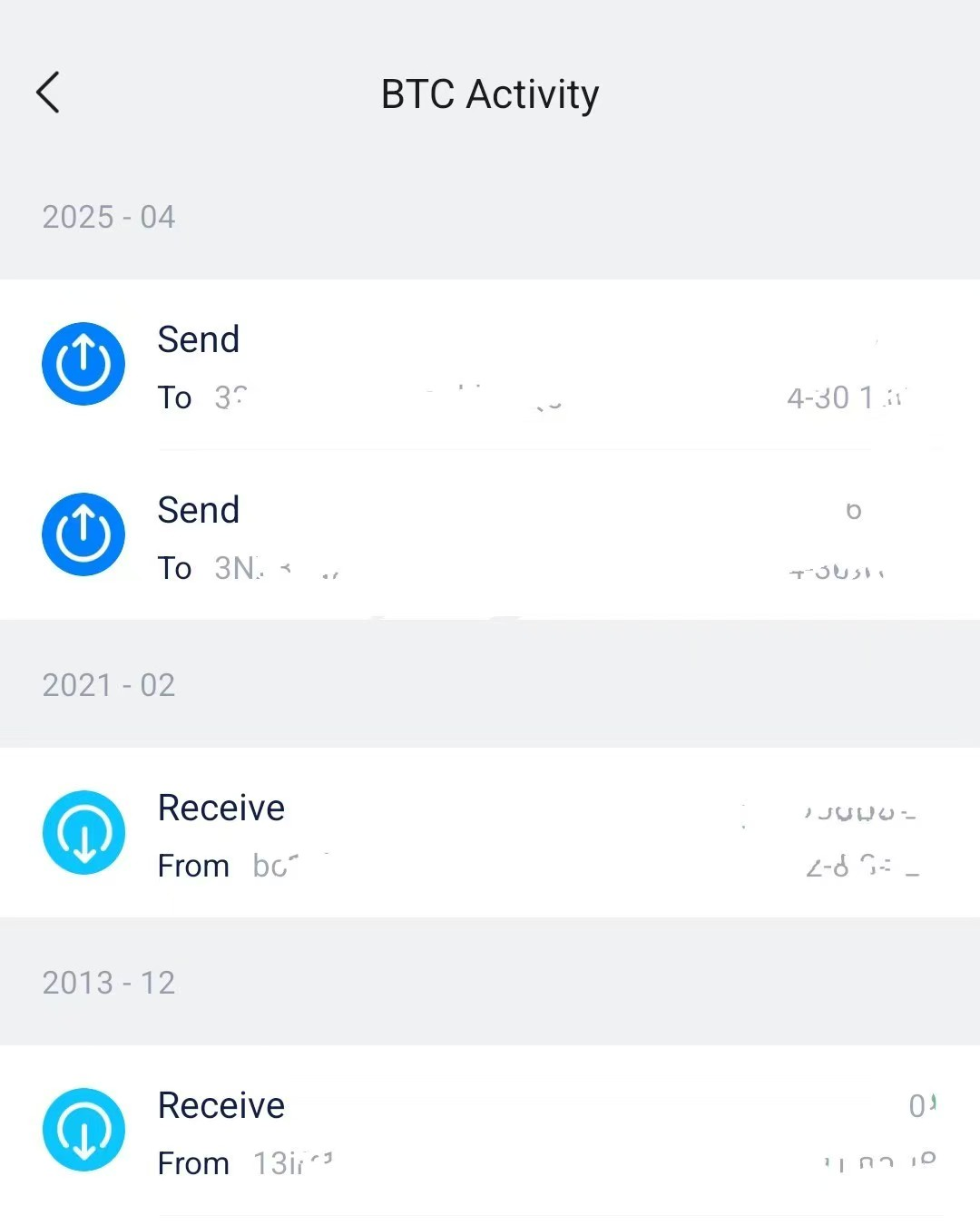The height and width of the screenshot is (1225, 980).
Task: Tap the sender address starting with 13i
Action: [290, 1162]
